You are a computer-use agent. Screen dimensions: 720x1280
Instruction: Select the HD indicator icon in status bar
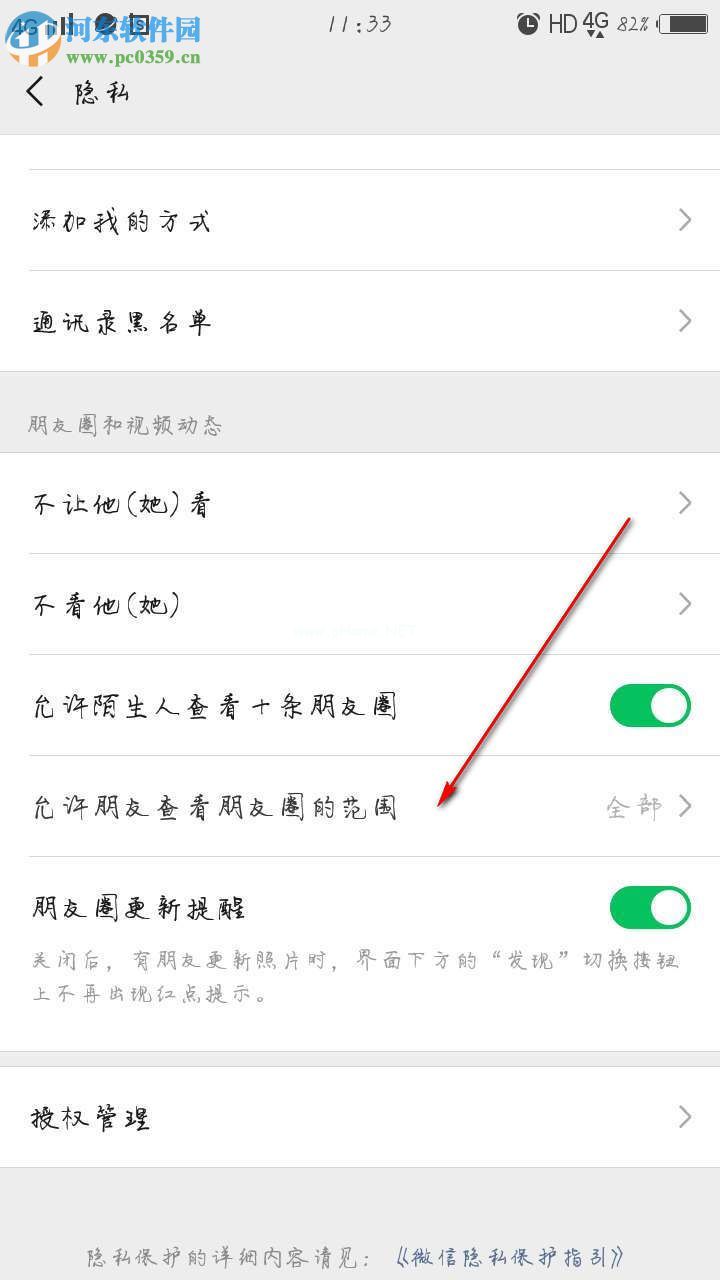point(560,23)
